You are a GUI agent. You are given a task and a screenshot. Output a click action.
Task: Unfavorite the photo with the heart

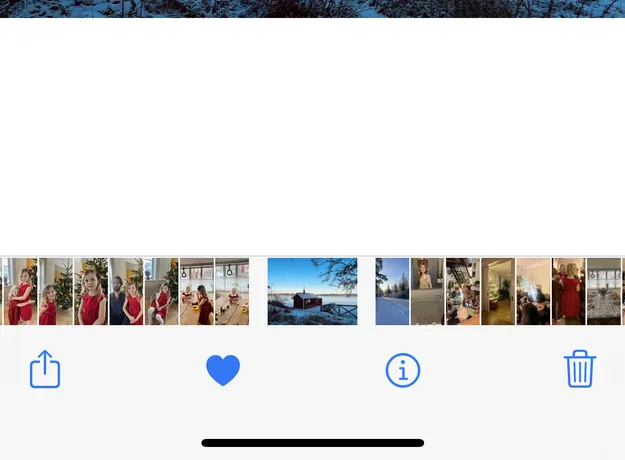point(223,370)
